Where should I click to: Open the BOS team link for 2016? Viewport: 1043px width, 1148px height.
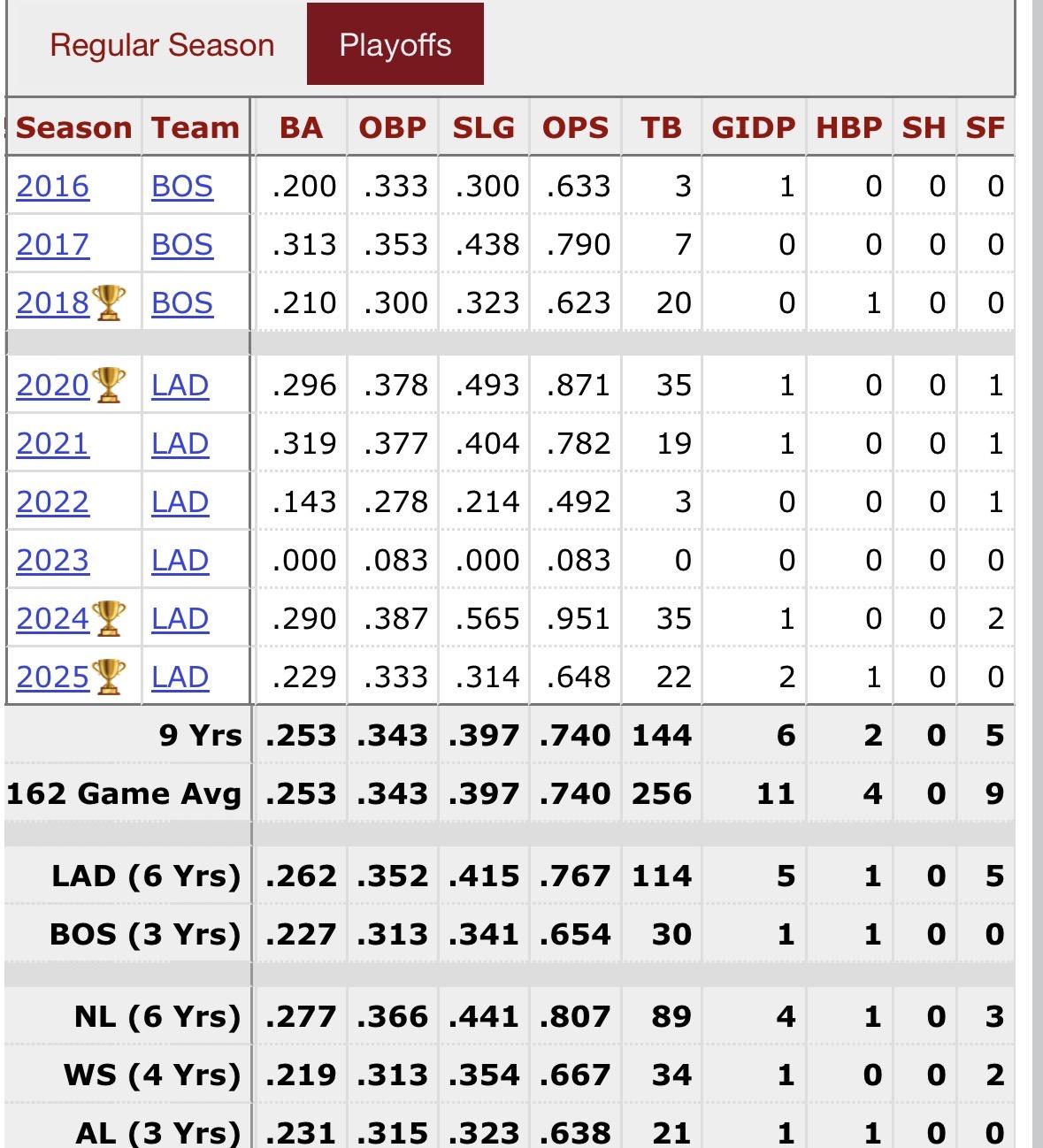(x=182, y=187)
